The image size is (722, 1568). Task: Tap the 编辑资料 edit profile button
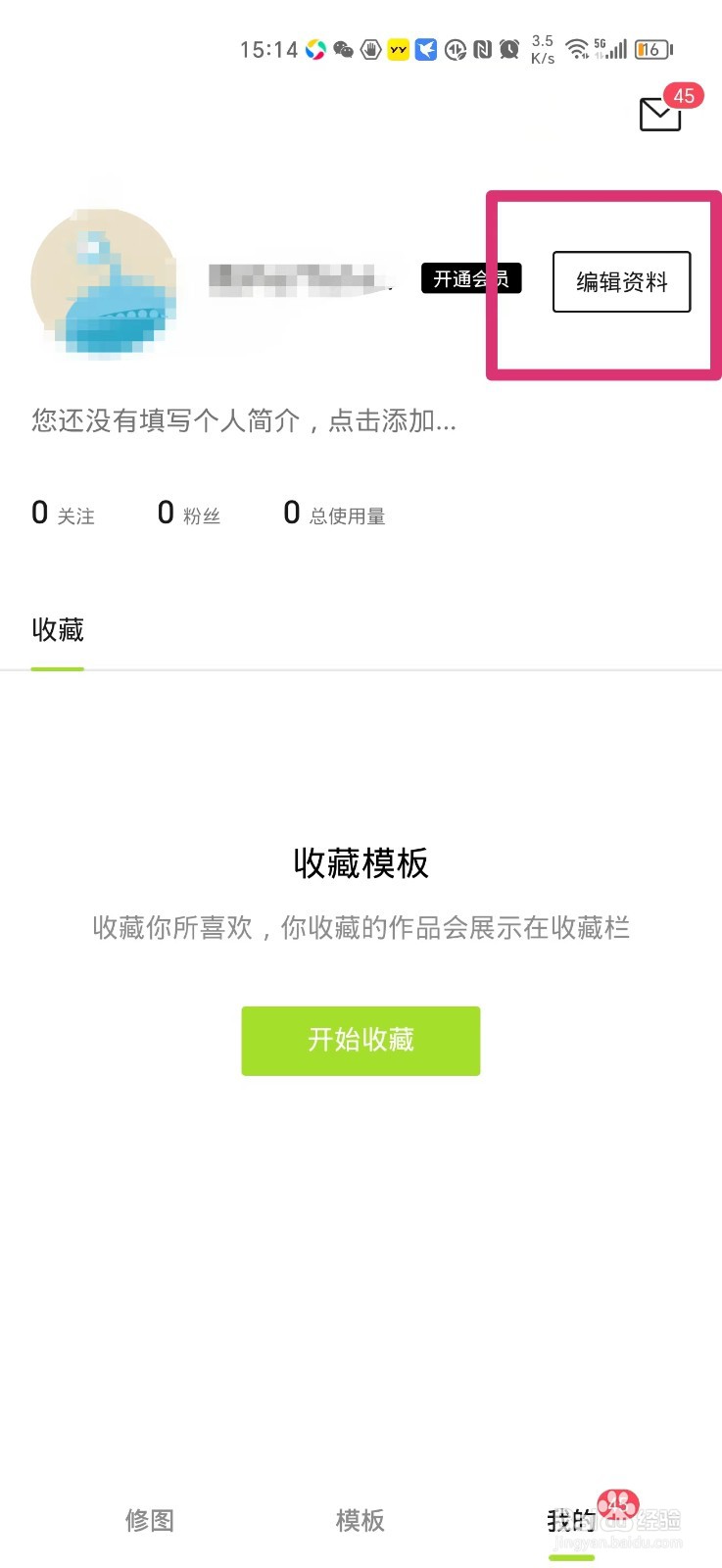(x=621, y=282)
